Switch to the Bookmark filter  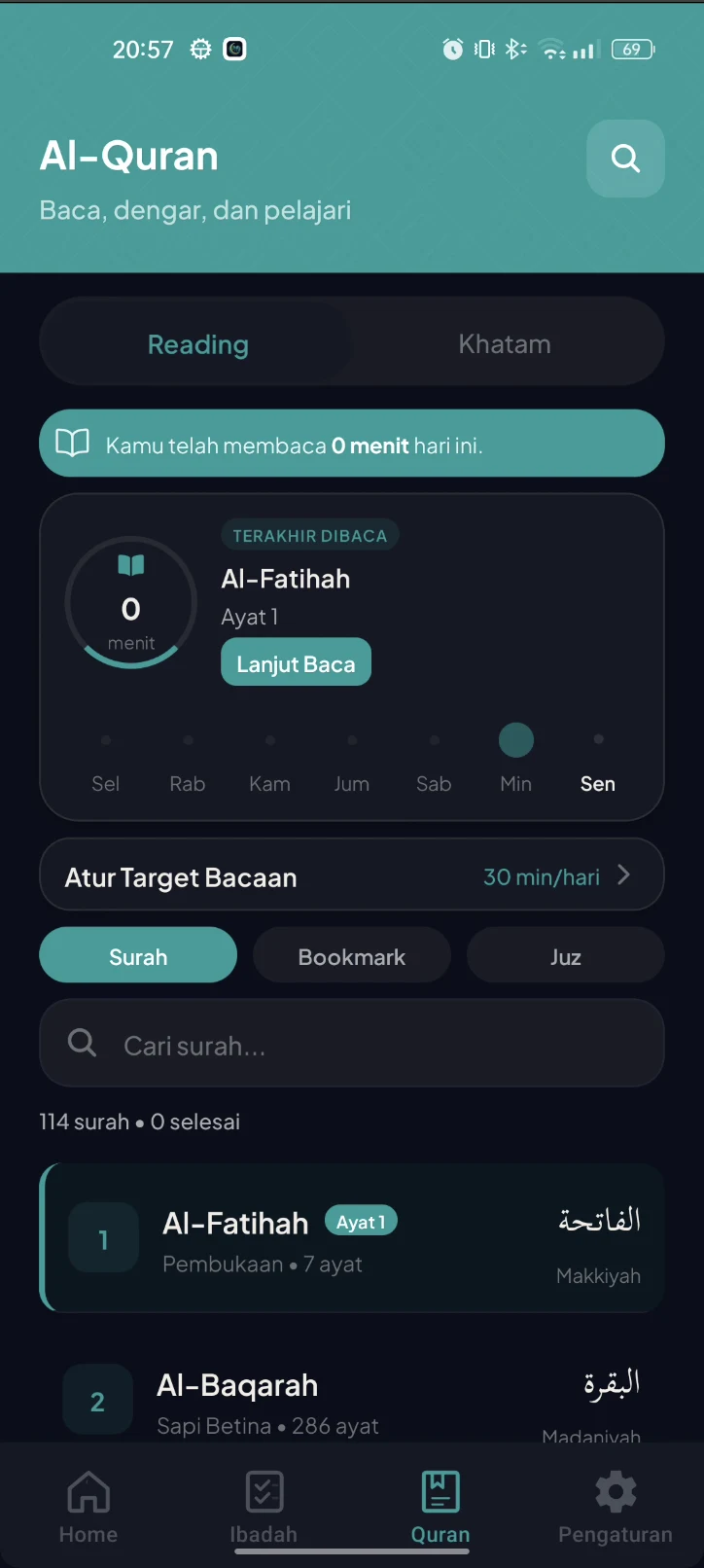click(x=351, y=955)
